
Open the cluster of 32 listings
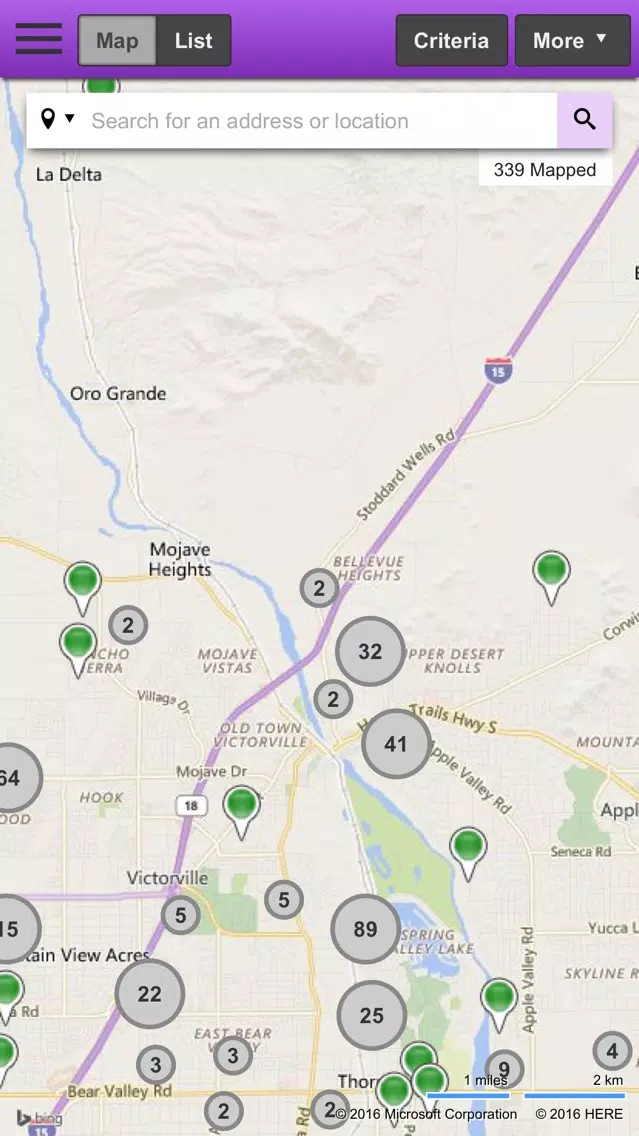point(370,651)
